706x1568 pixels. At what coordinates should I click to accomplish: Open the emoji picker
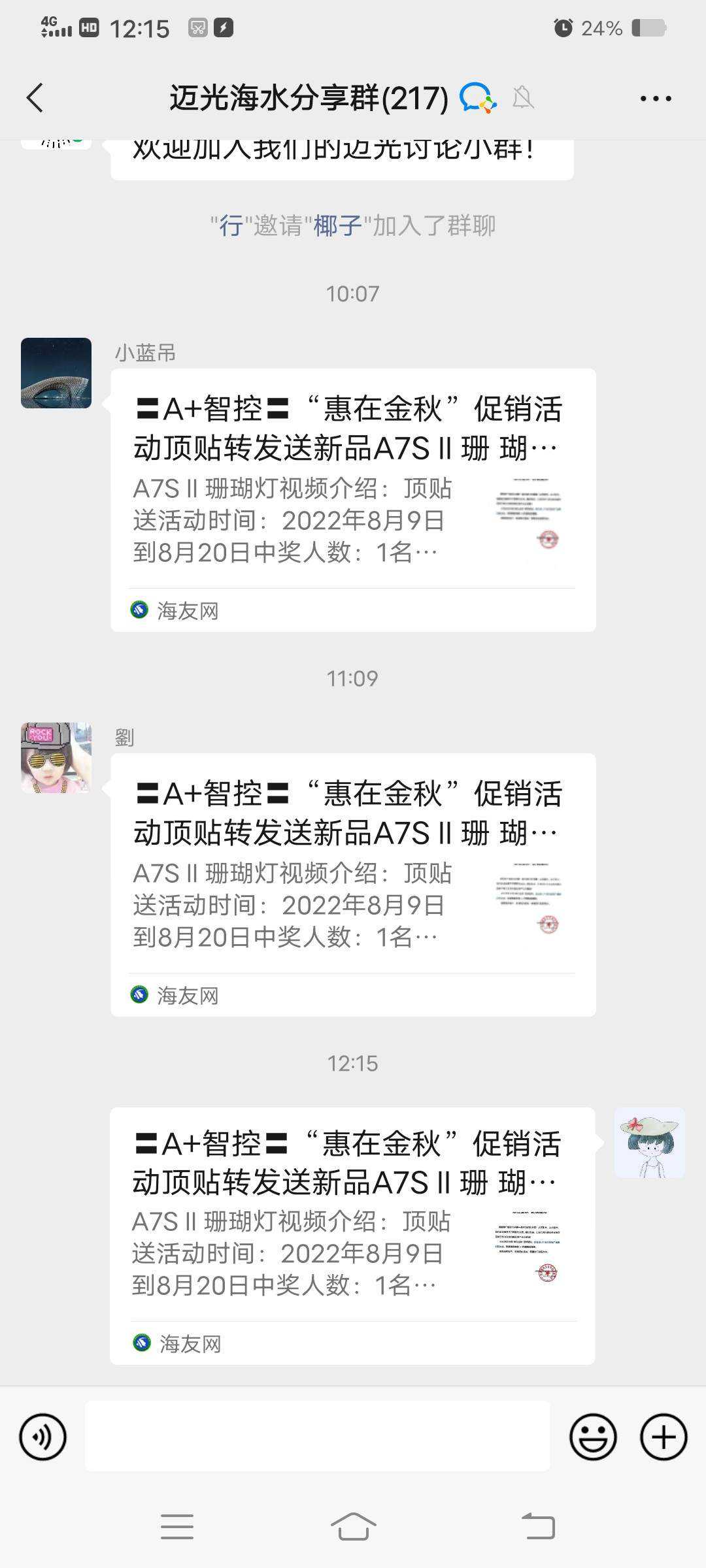pyautogui.click(x=593, y=1437)
